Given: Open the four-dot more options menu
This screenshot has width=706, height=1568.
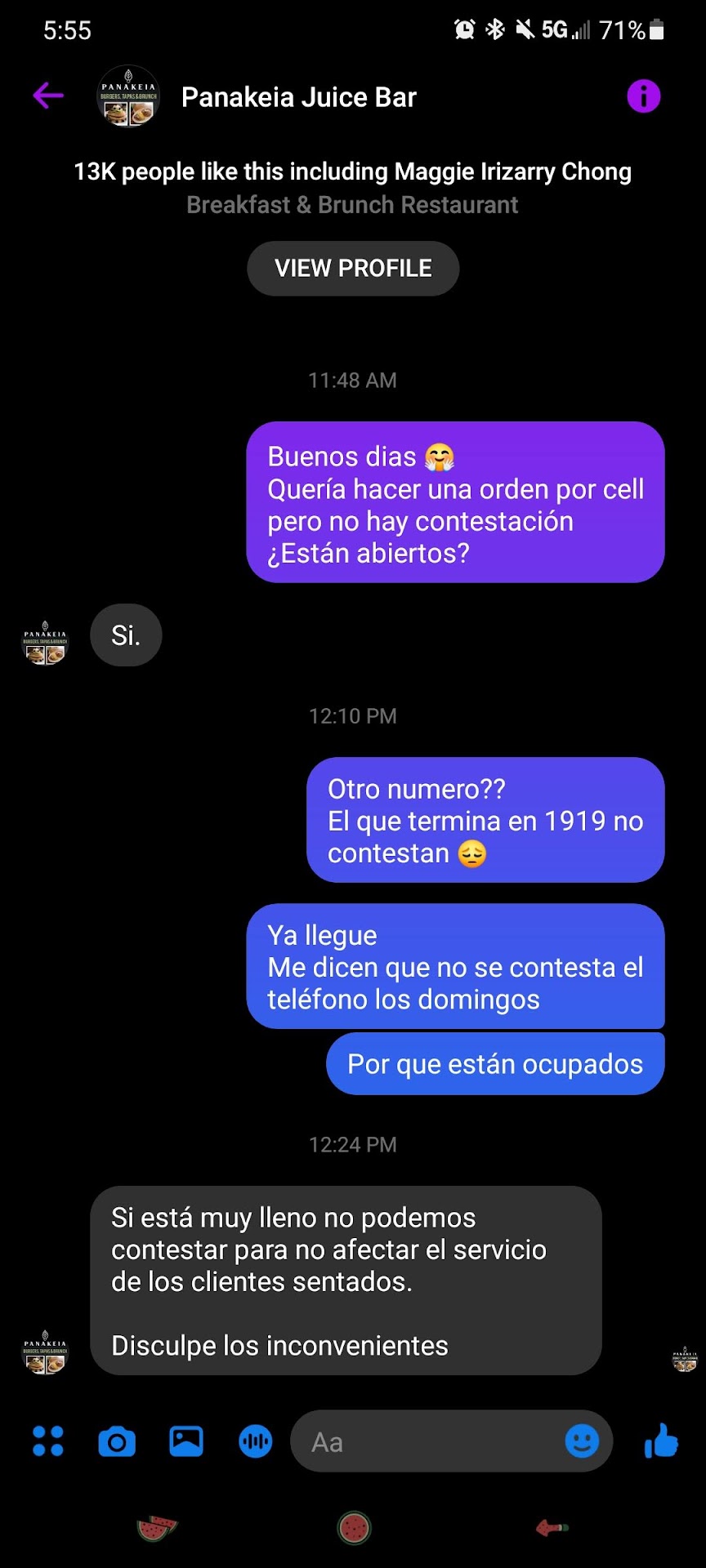Looking at the screenshot, I should [48, 1441].
